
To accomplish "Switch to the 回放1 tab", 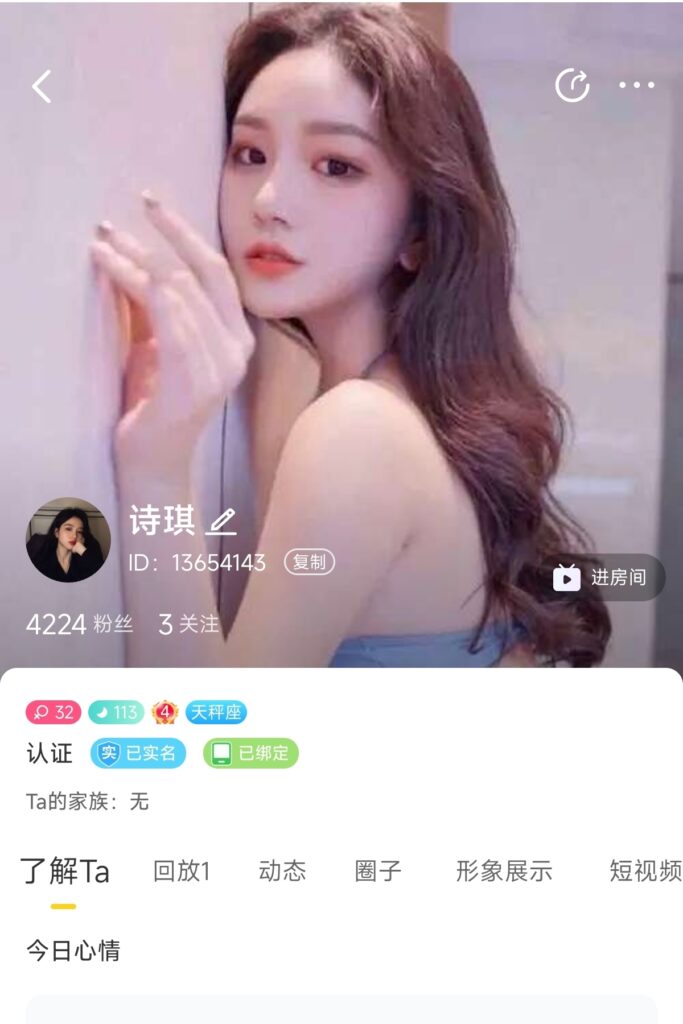I will [181, 871].
